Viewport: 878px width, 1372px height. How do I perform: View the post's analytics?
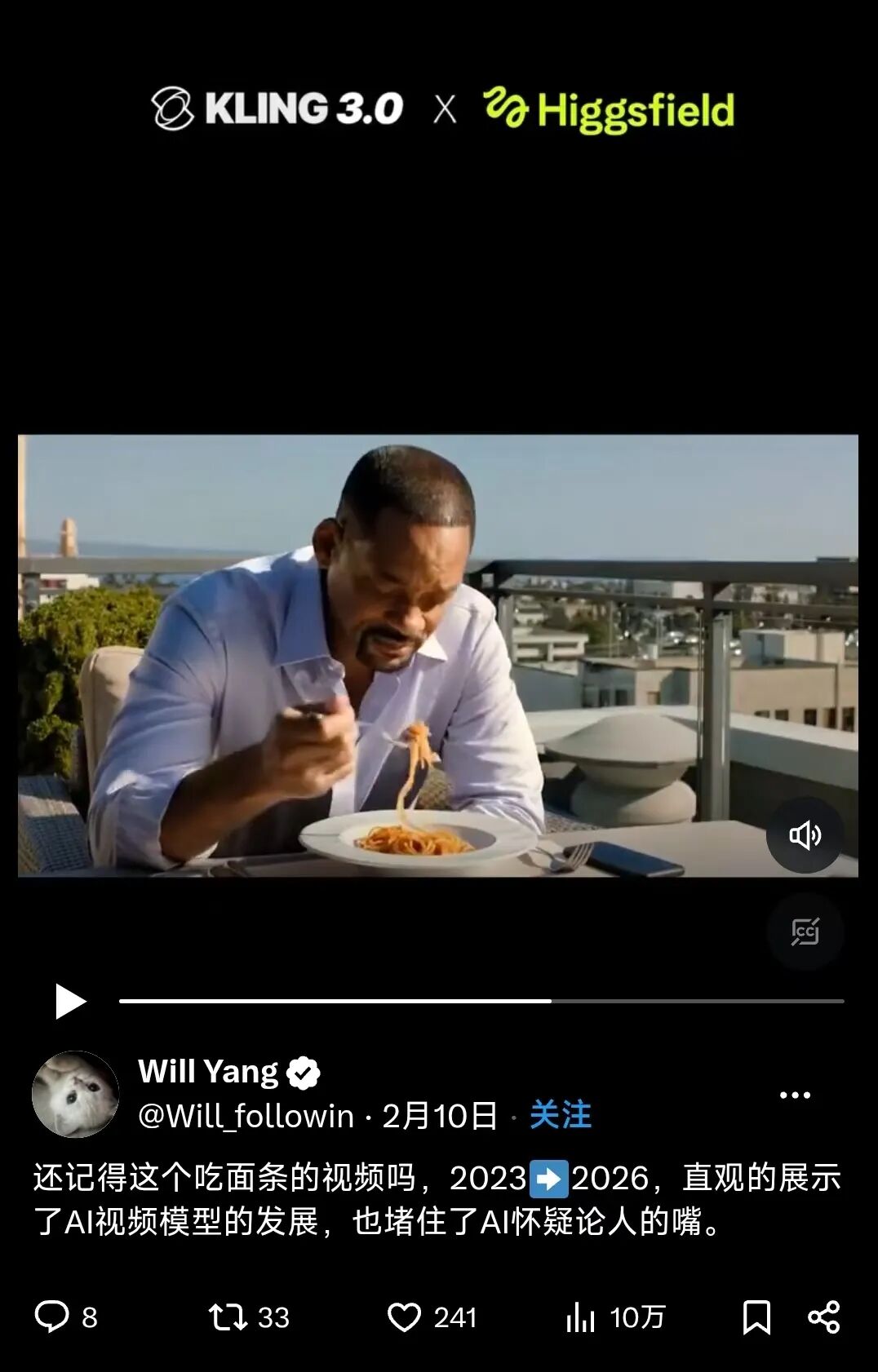pyautogui.click(x=581, y=1317)
